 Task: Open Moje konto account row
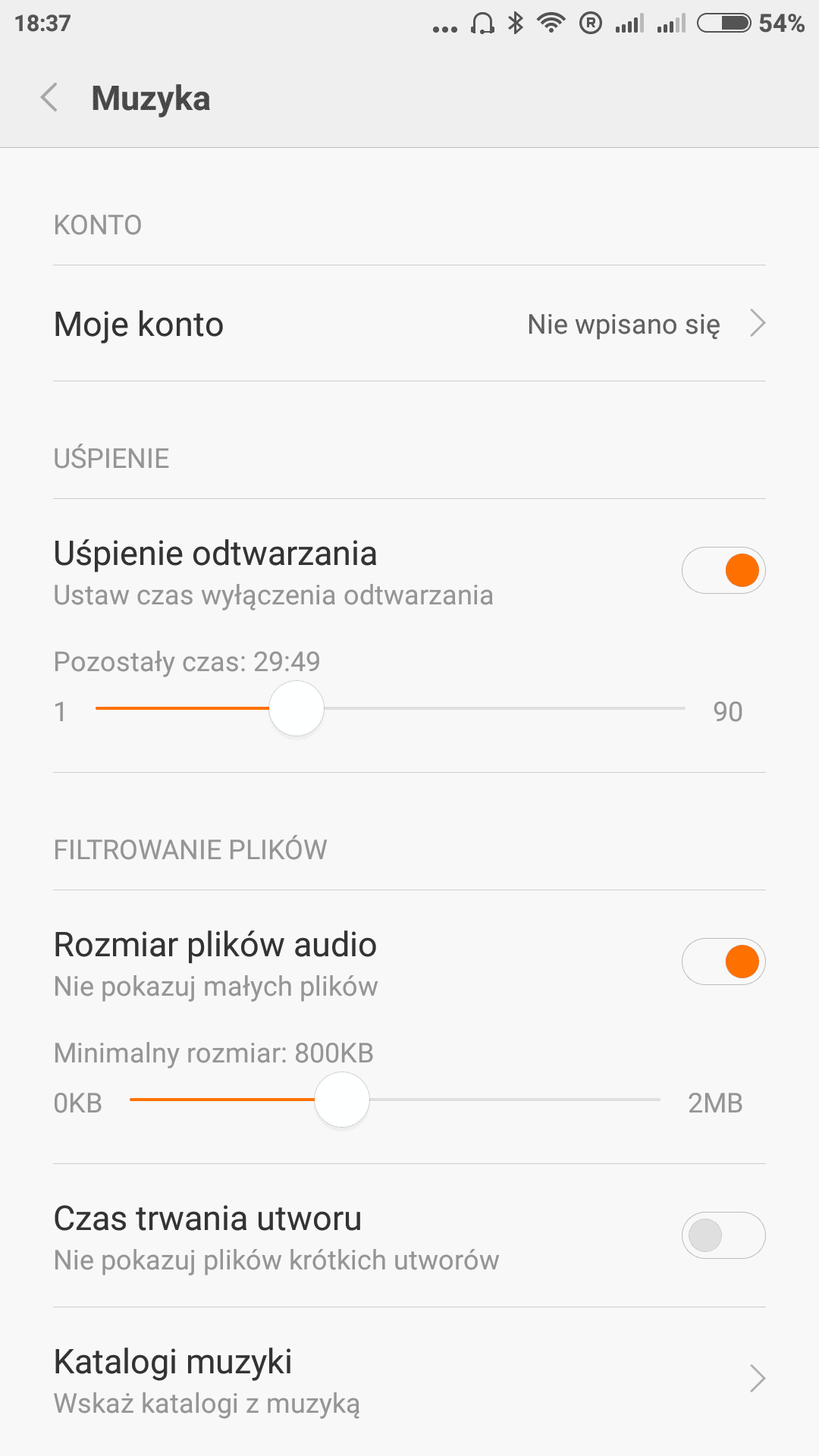click(409, 325)
